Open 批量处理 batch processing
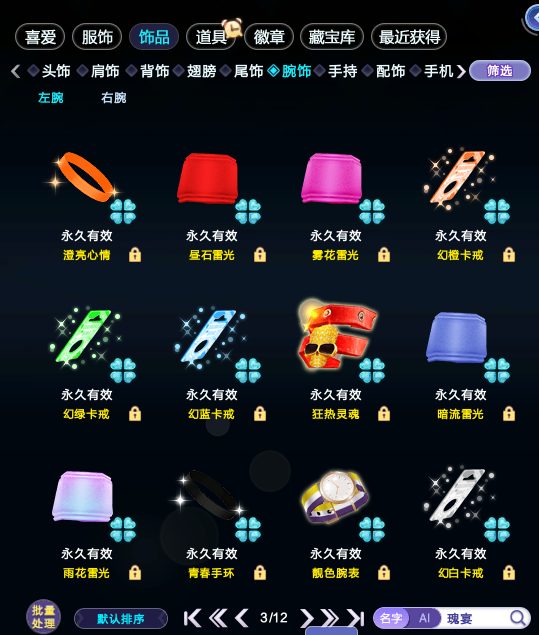This screenshot has height=635, width=539. click(43, 616)
